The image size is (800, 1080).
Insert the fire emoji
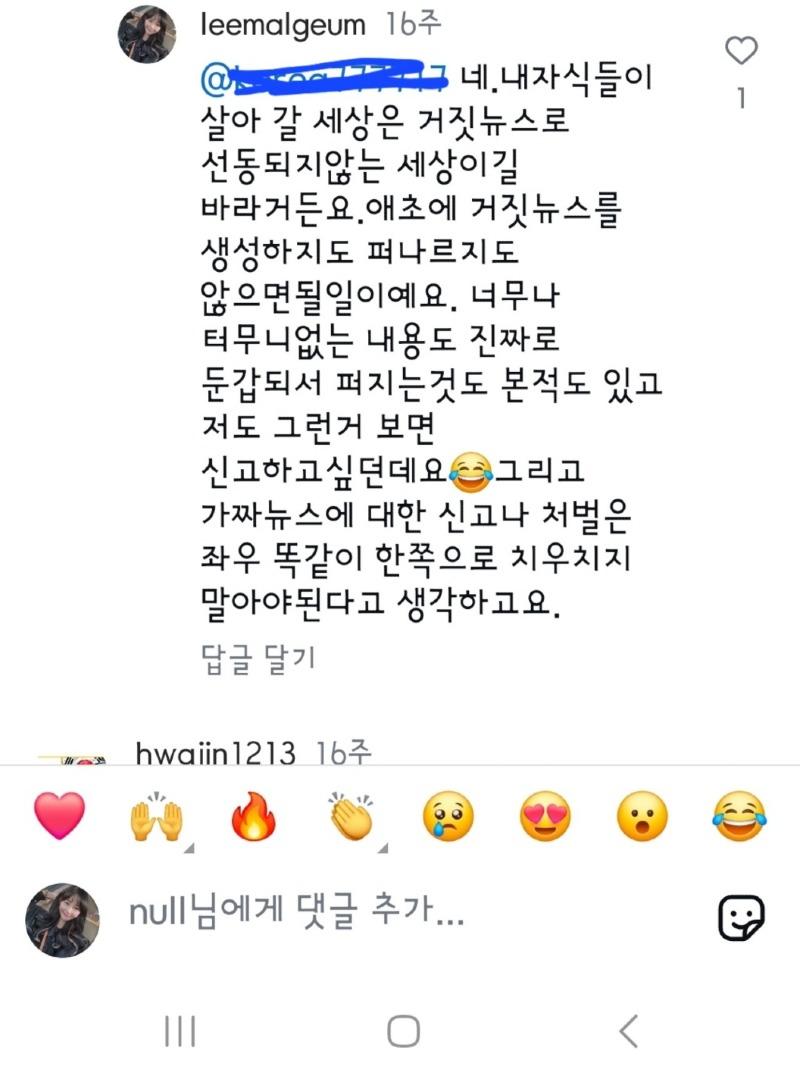(x=254, y=817)
